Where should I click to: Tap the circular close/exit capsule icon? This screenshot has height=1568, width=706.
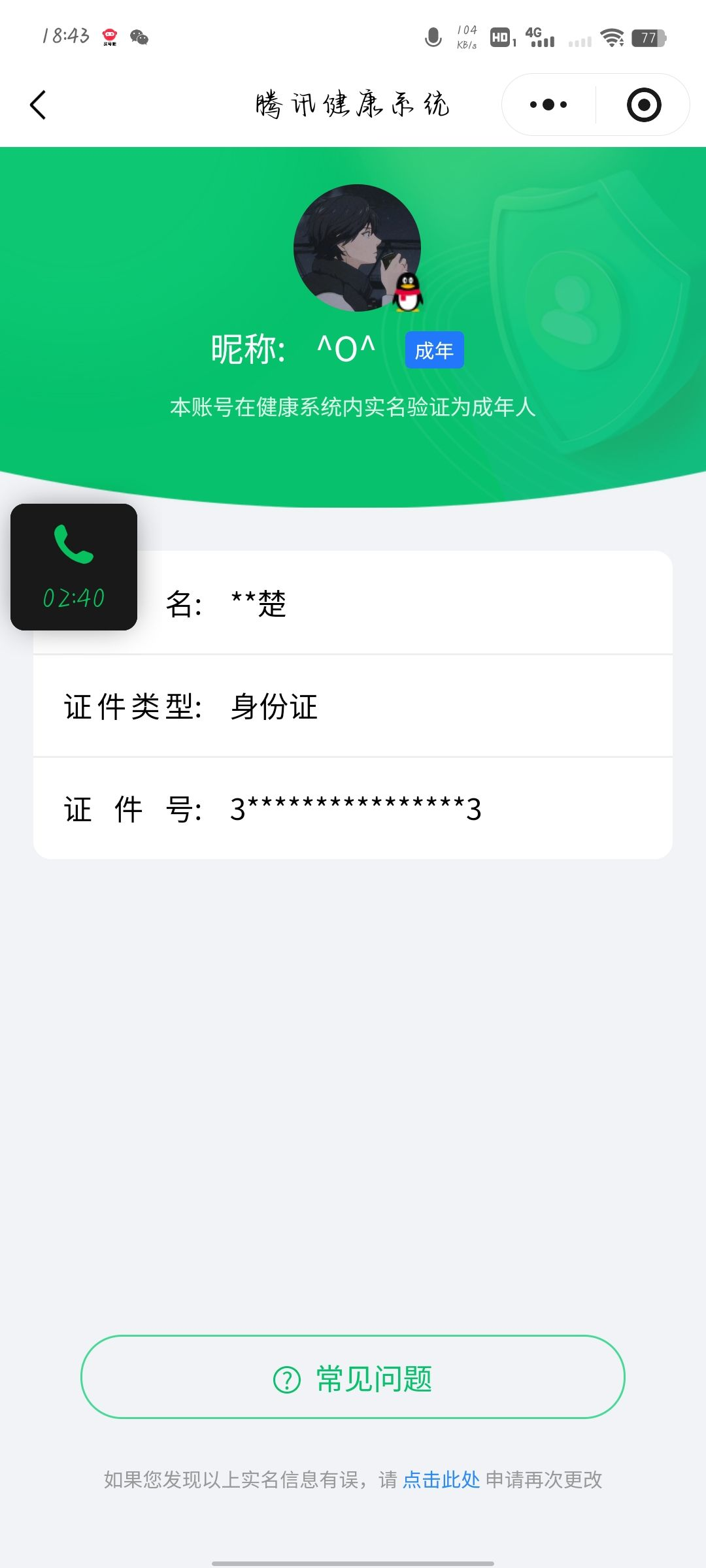tap(644, 105)
